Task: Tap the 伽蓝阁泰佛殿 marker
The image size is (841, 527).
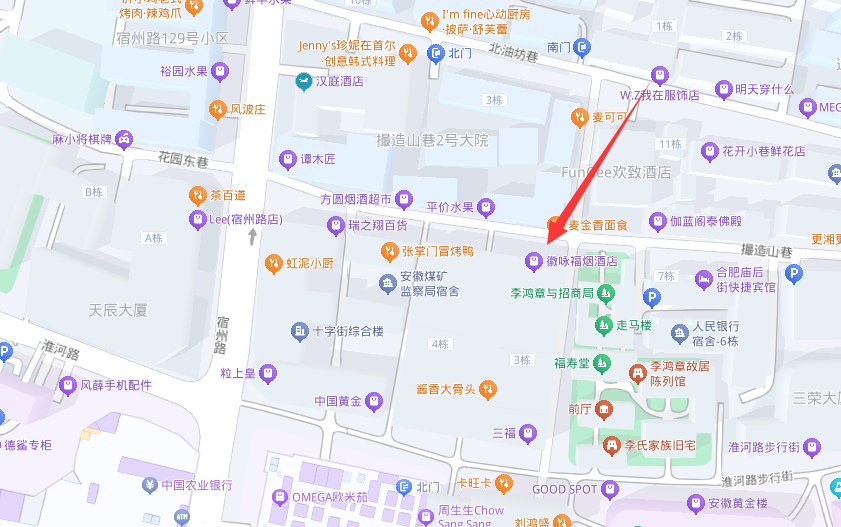Action: click(x=658, y=221)
